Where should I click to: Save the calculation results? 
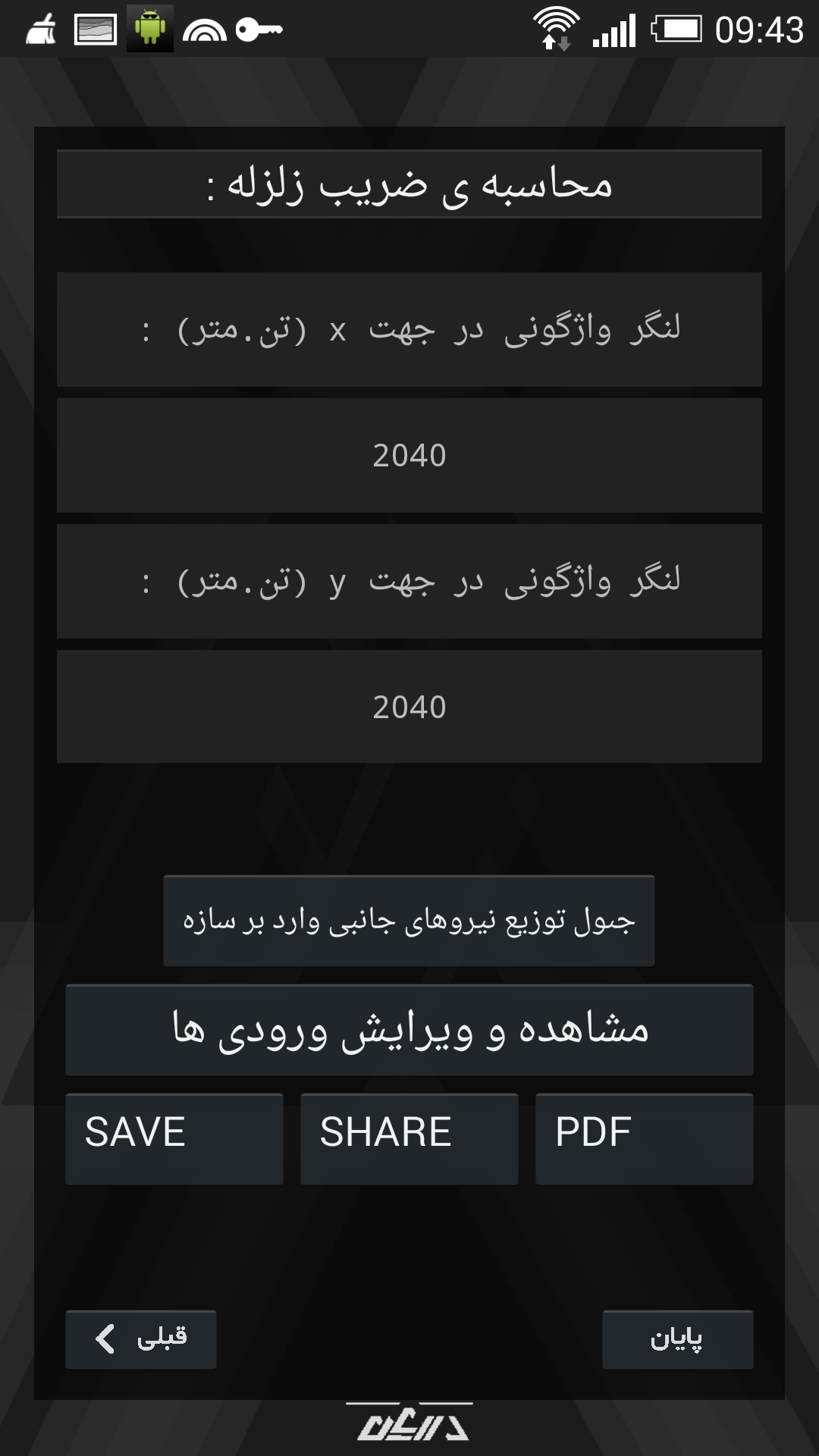click(x=174, y=1139)
